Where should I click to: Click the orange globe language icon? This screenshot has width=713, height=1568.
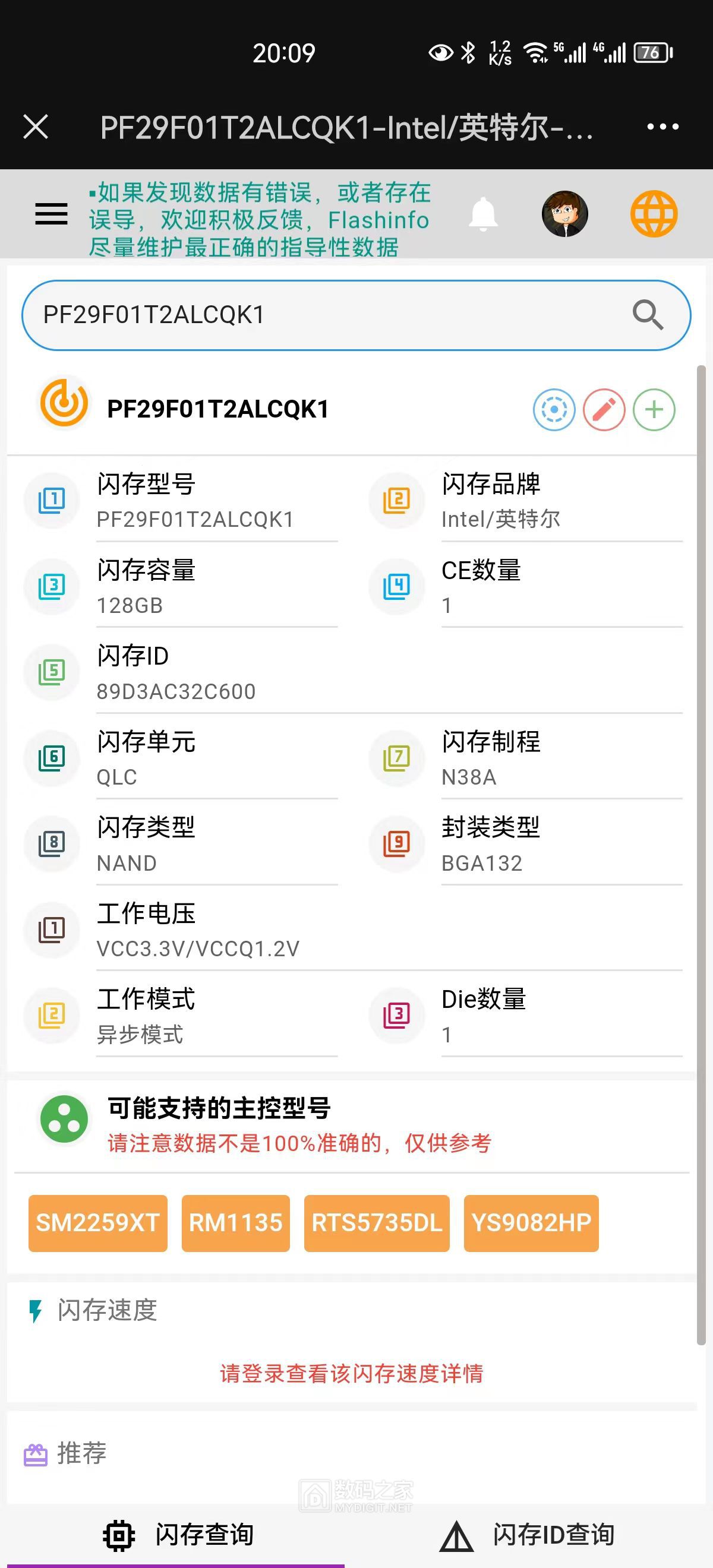(654, 214)
